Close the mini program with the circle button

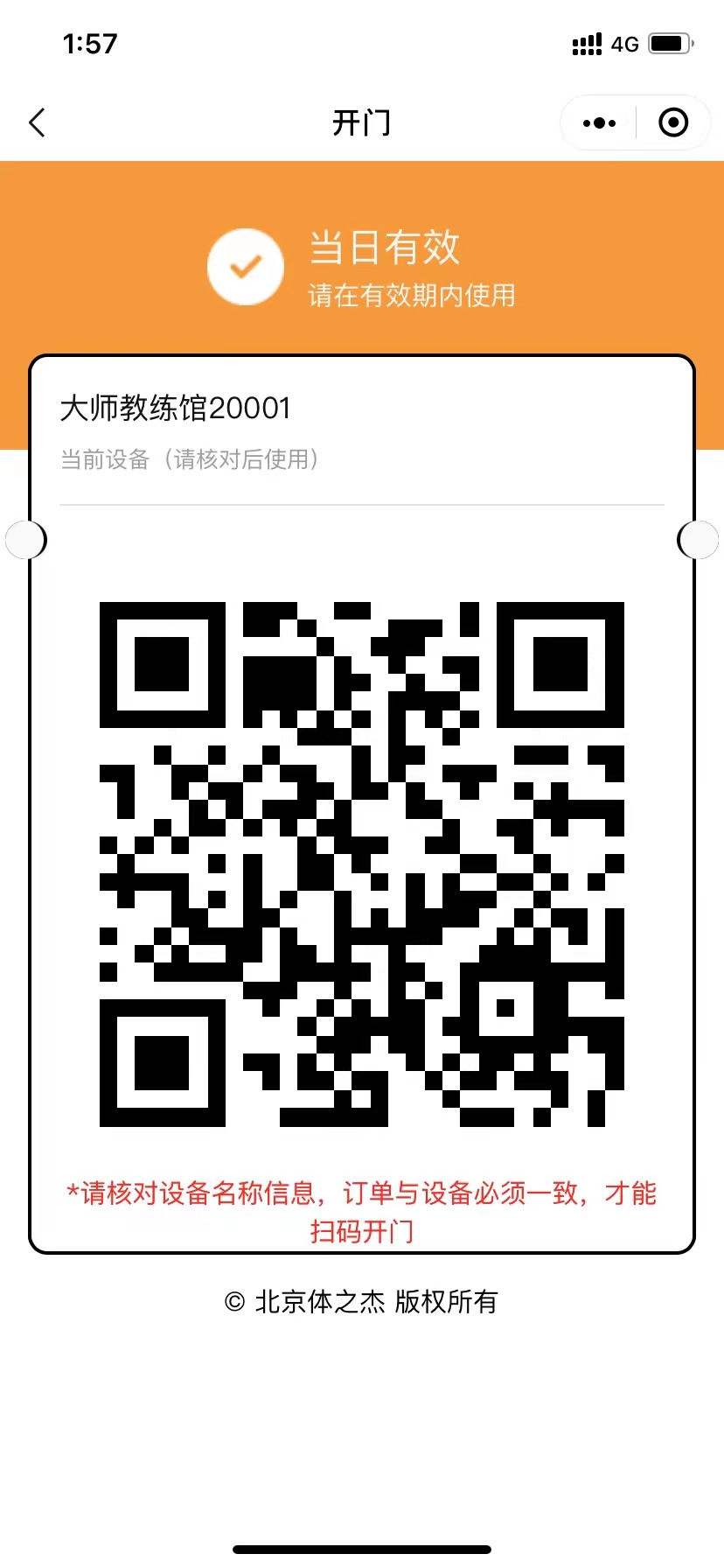click(x=672, y=123)
